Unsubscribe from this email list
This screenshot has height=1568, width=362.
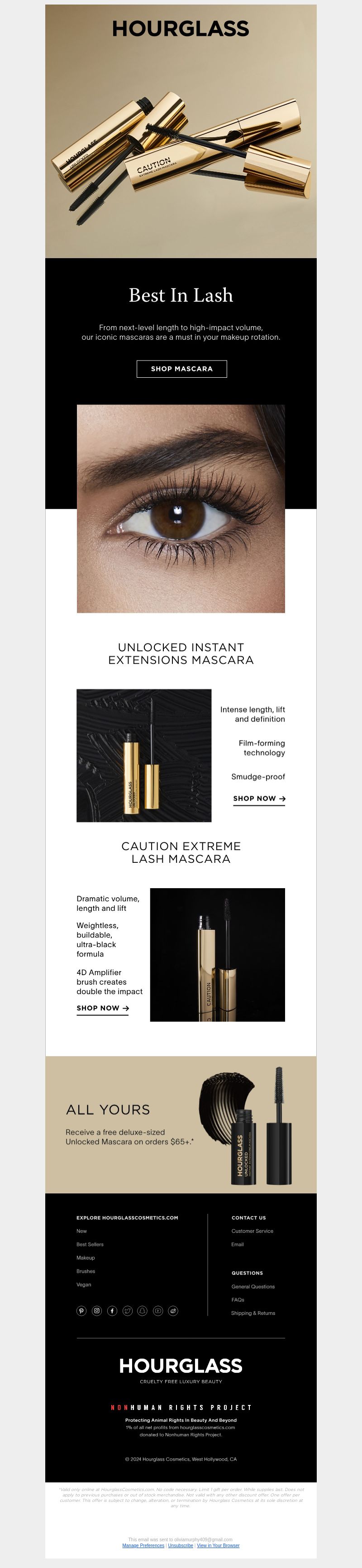[x=181, y=1545]
